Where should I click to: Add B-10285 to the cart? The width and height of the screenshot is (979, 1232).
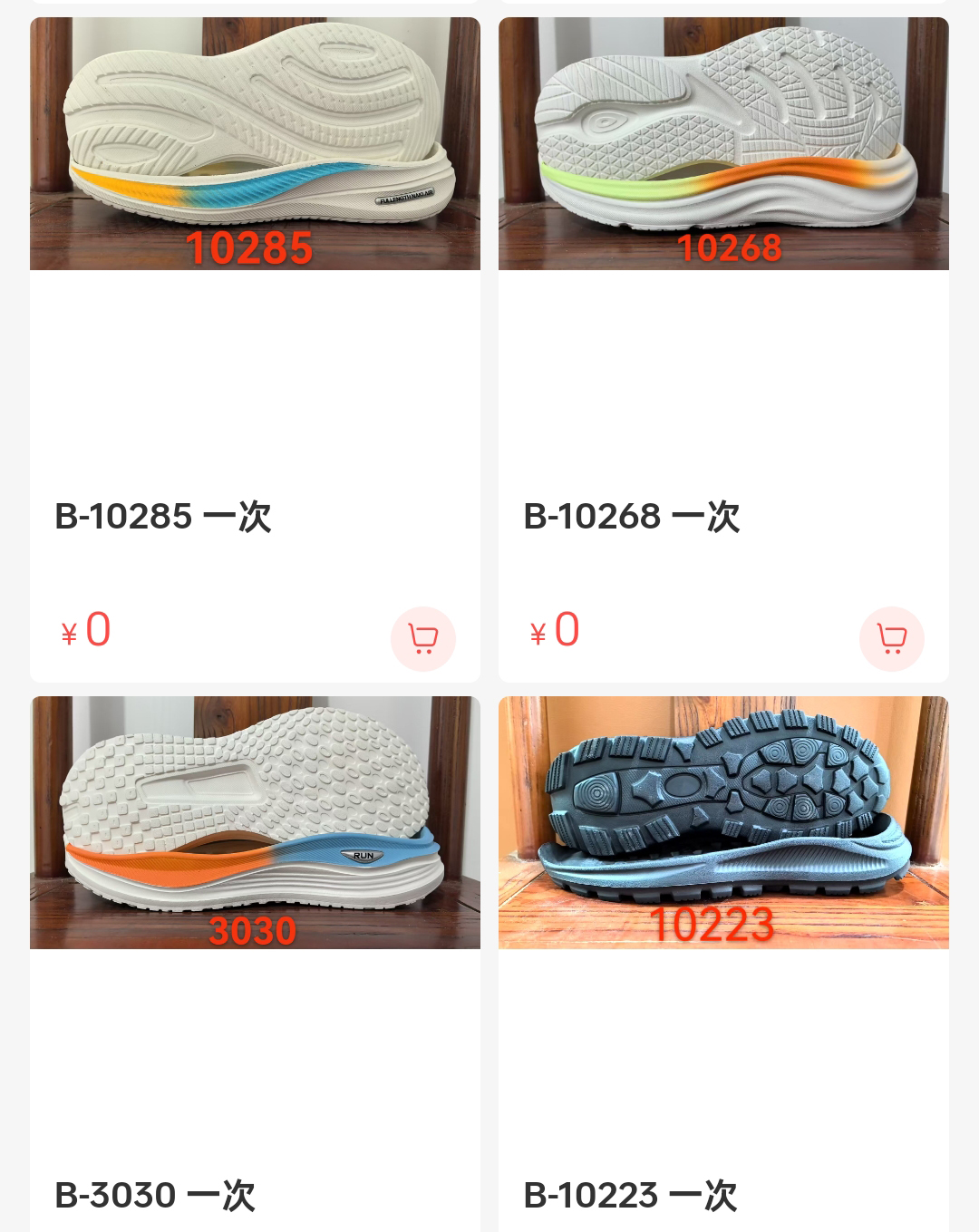422,638
